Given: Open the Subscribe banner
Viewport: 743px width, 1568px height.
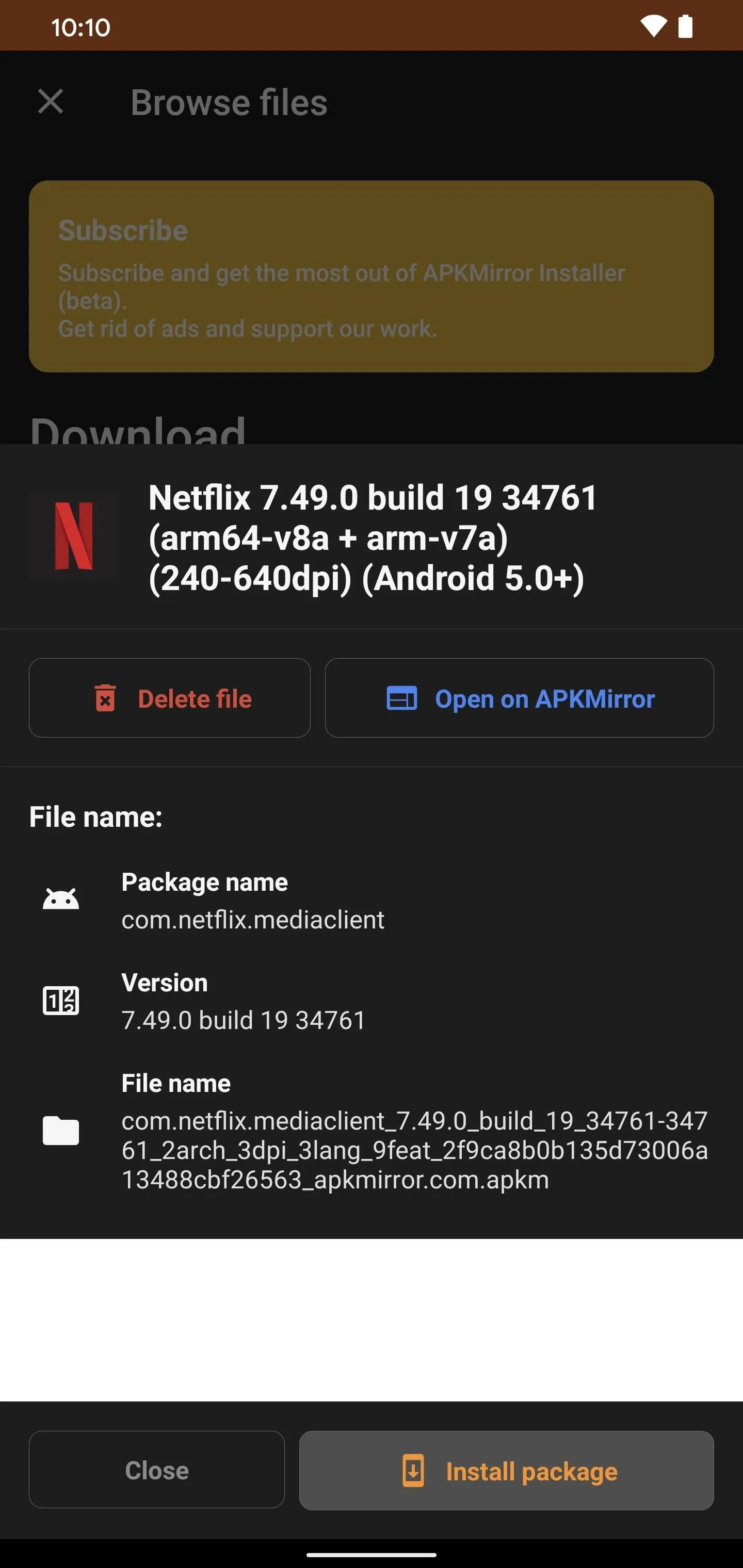Looking at the screenshot, I should tap(371, 276).
